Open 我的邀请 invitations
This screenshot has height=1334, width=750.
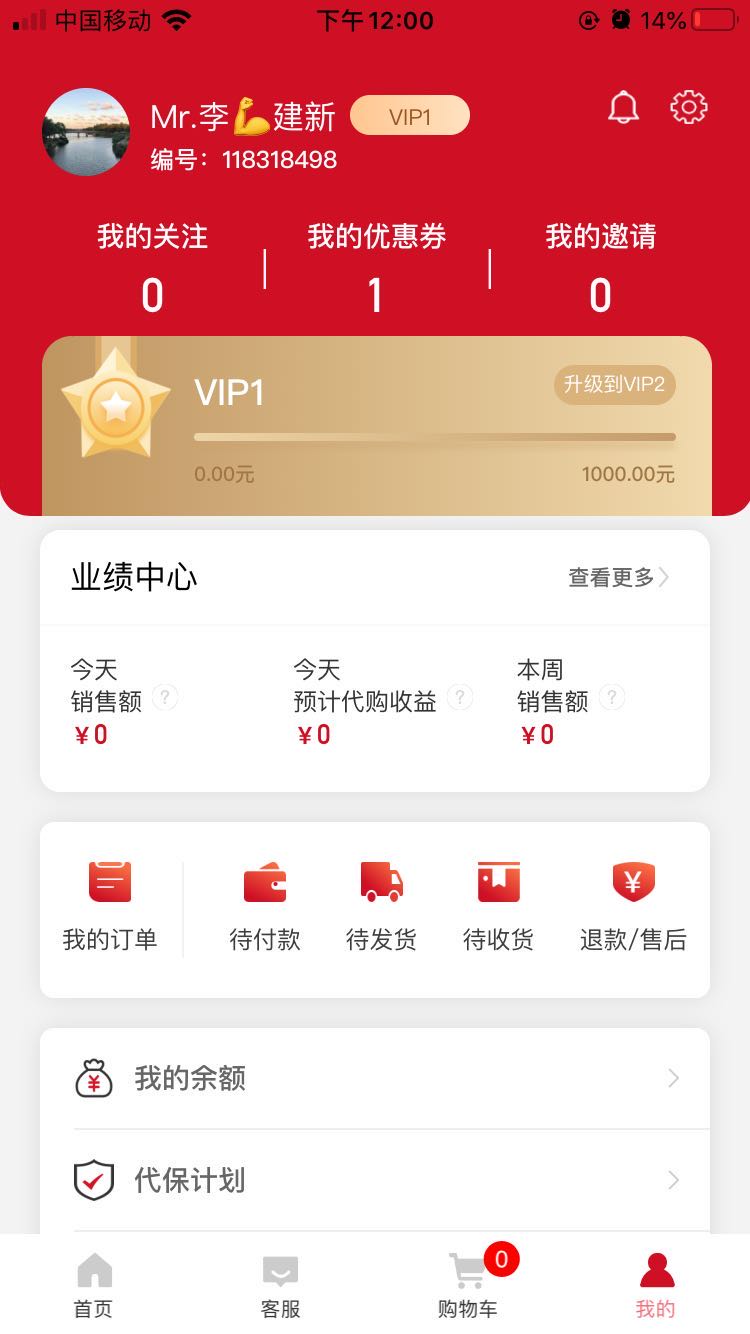[600, 267]
